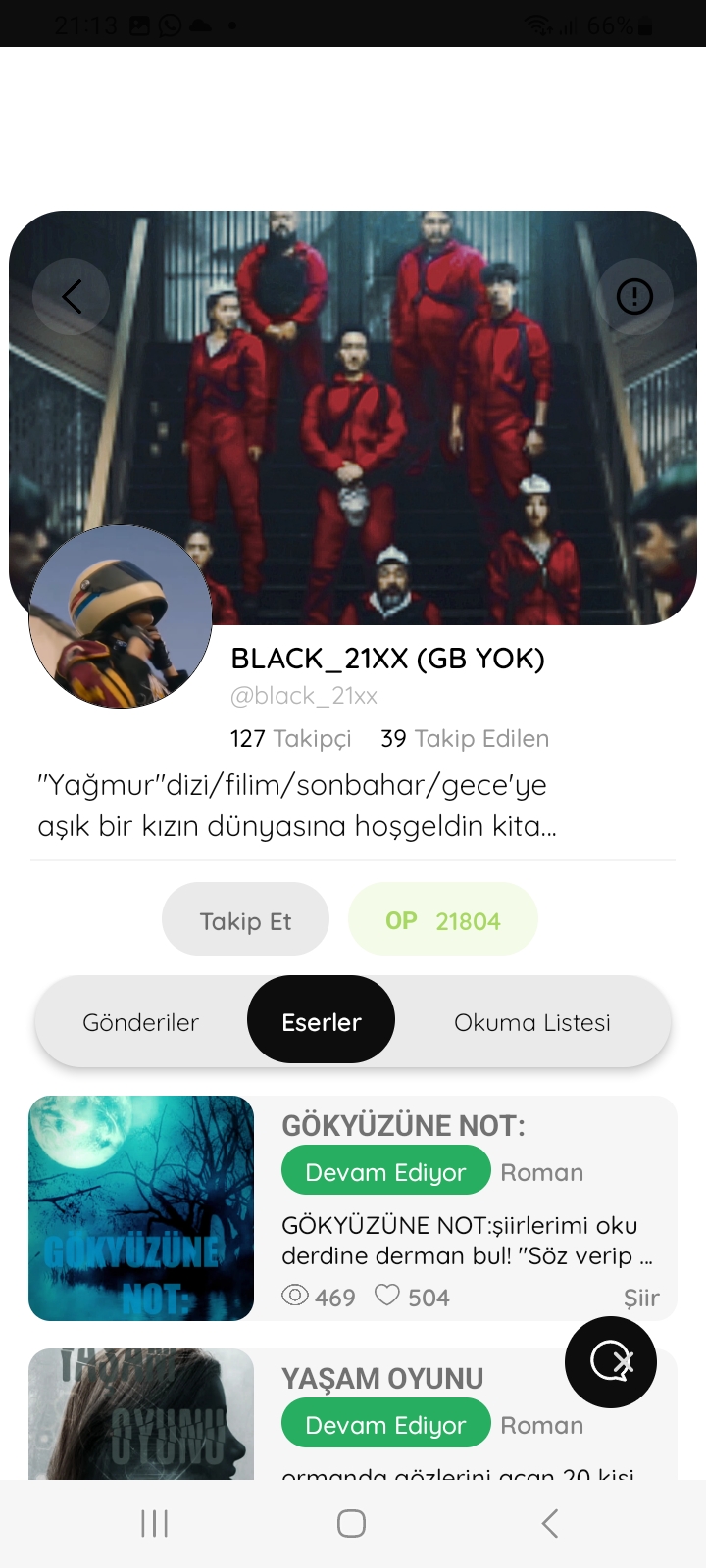Open the OP 21804 points chip
The height and width of the screenshot is (1568, 706).
tap(442, 919)
